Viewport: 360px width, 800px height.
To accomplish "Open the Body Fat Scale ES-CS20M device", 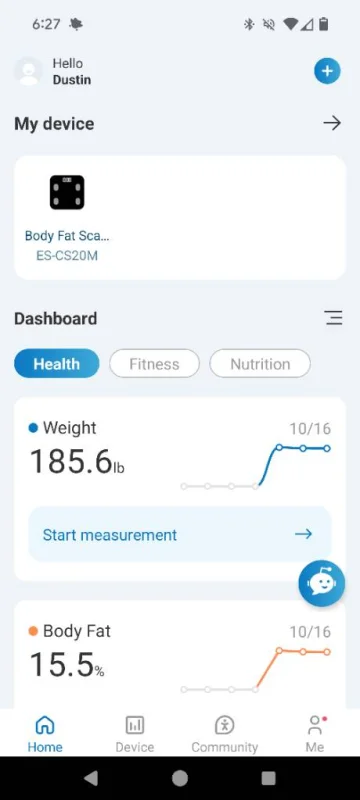I will (x=67, y=218).
